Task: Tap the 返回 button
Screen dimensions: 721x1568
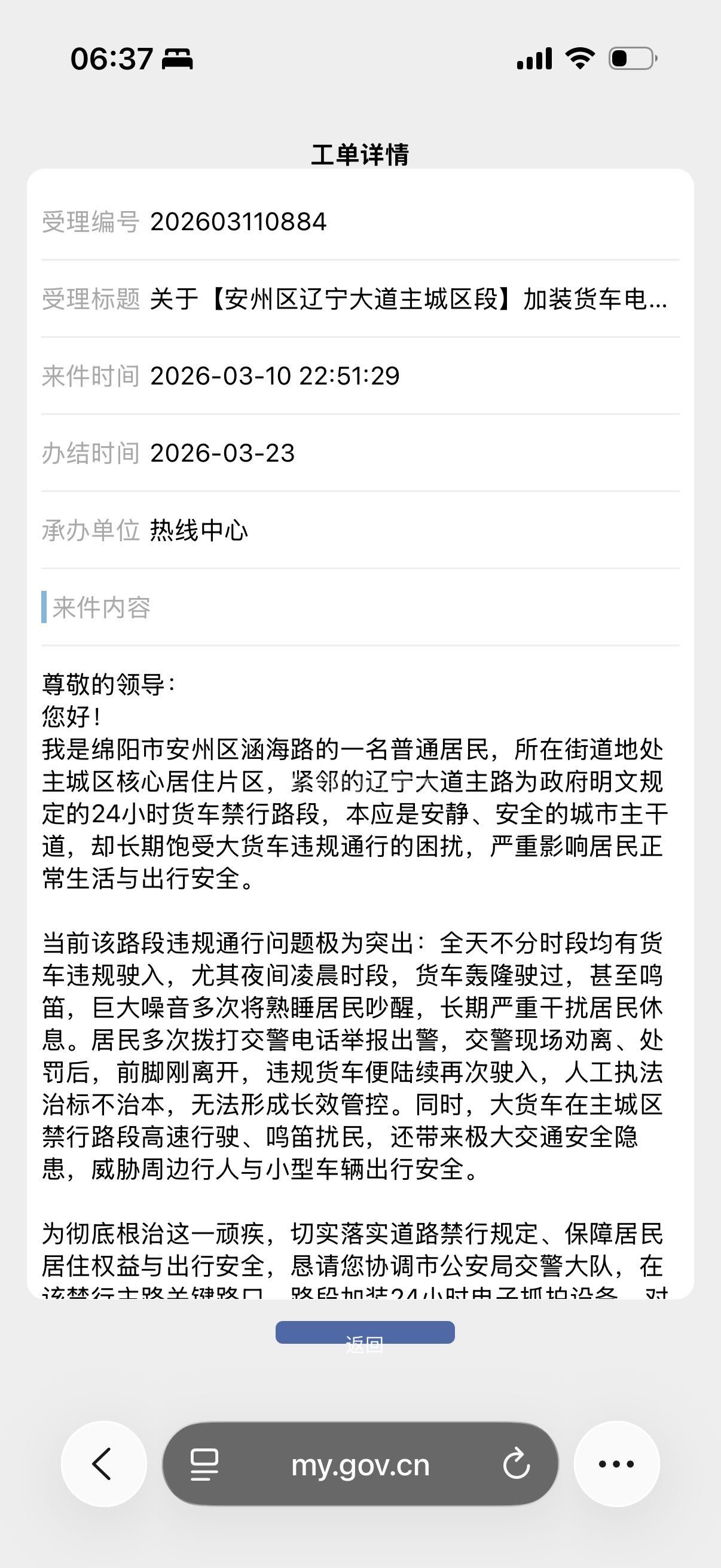Action: (x=365, y=1334)
